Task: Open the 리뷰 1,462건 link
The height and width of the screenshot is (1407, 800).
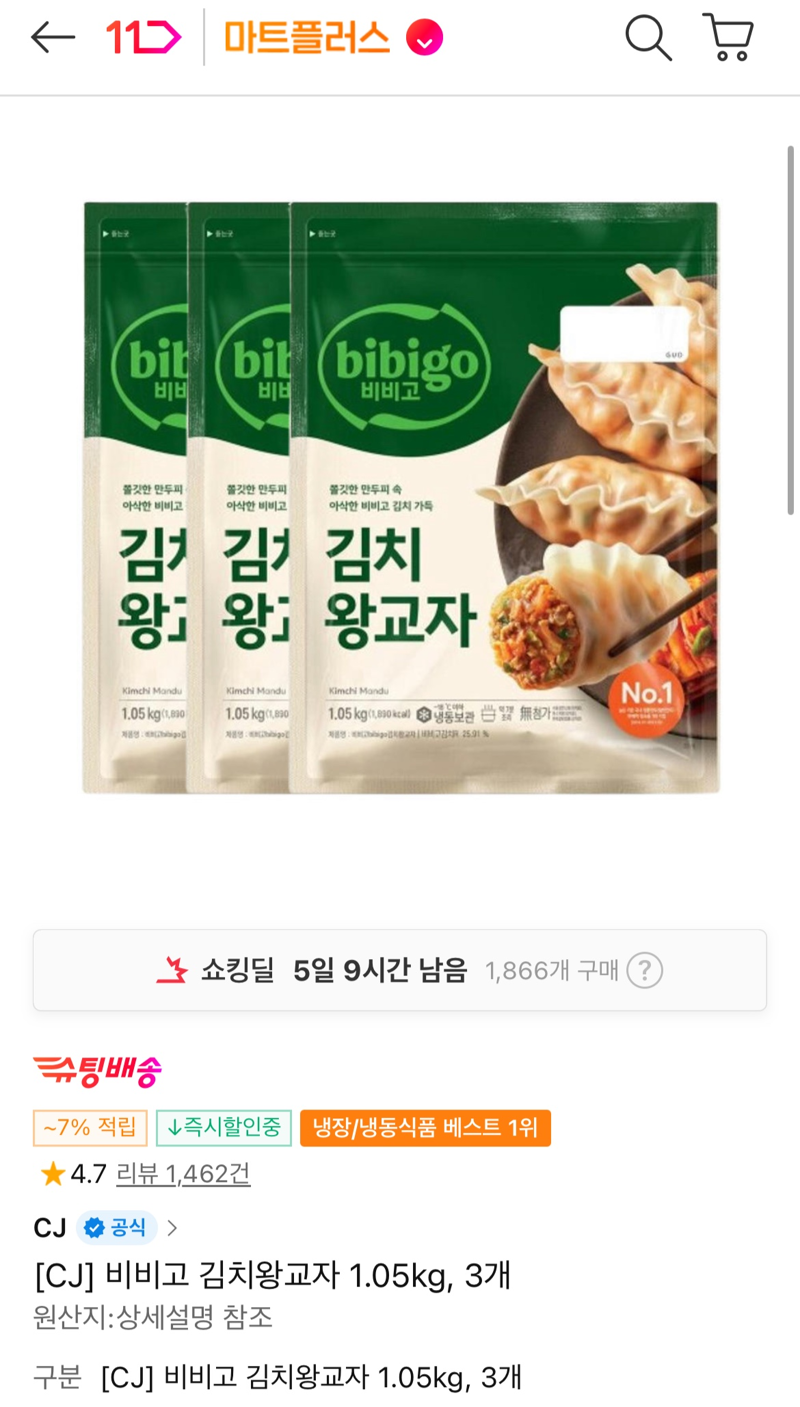Action: pyautogui.click(x=183, y=1173)
